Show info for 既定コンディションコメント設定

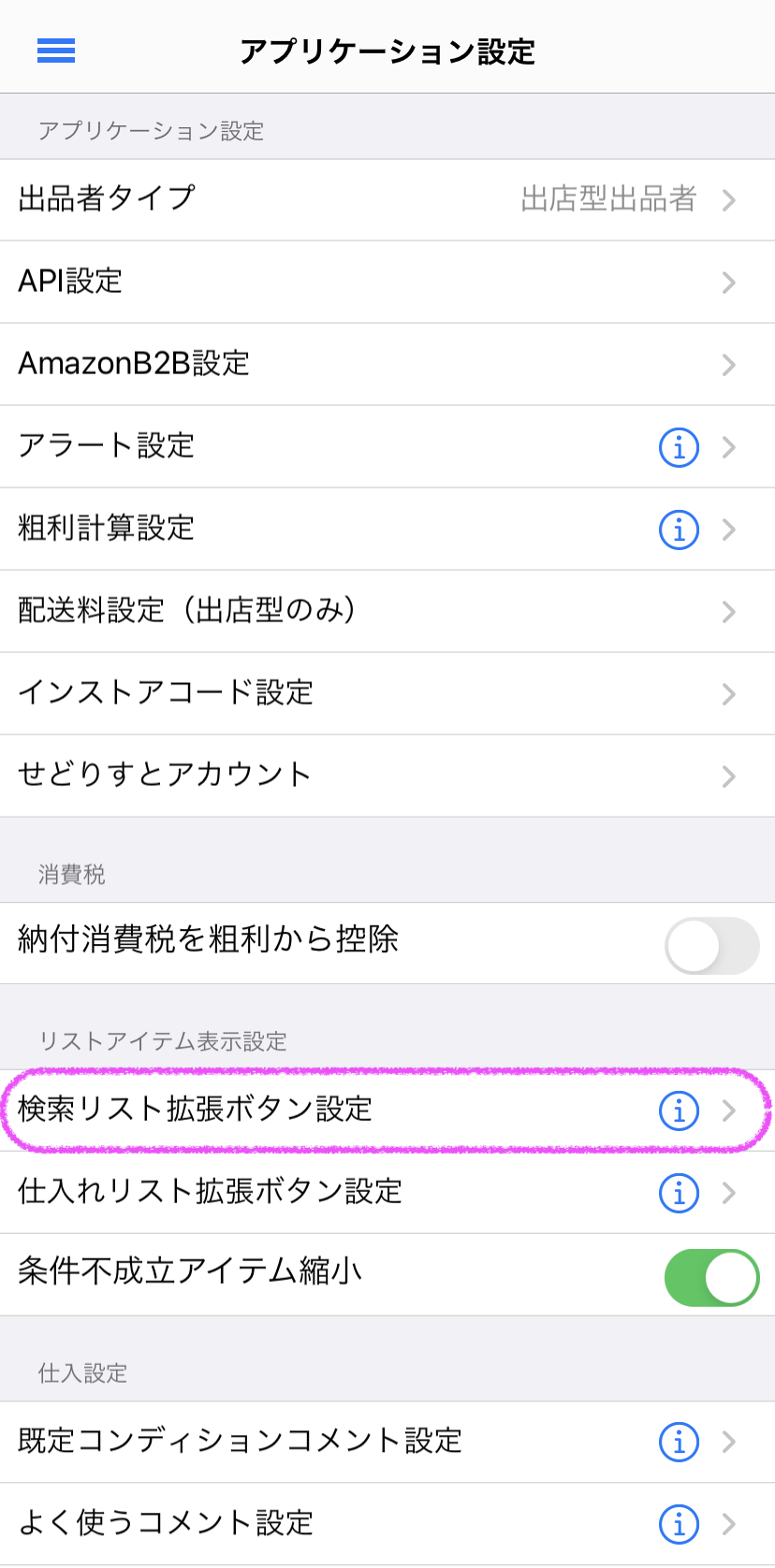point(679,1442)
